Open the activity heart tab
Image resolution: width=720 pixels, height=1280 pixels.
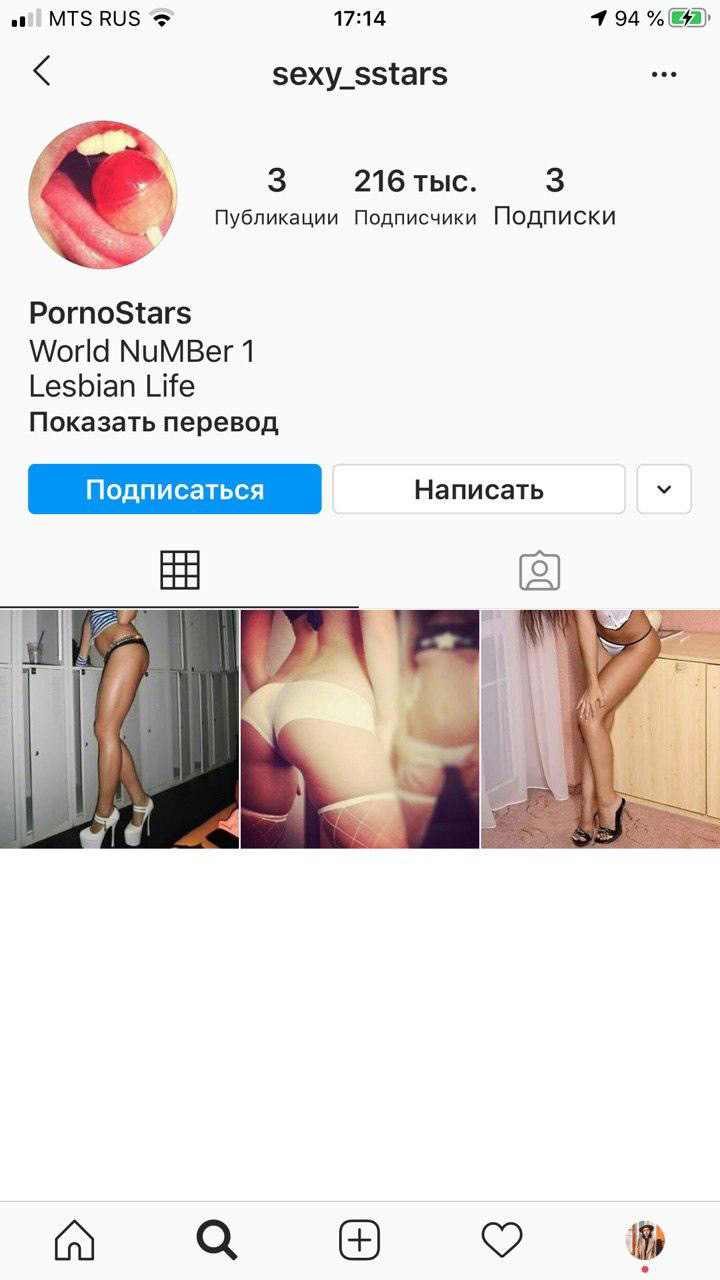tap(502, 1241)
